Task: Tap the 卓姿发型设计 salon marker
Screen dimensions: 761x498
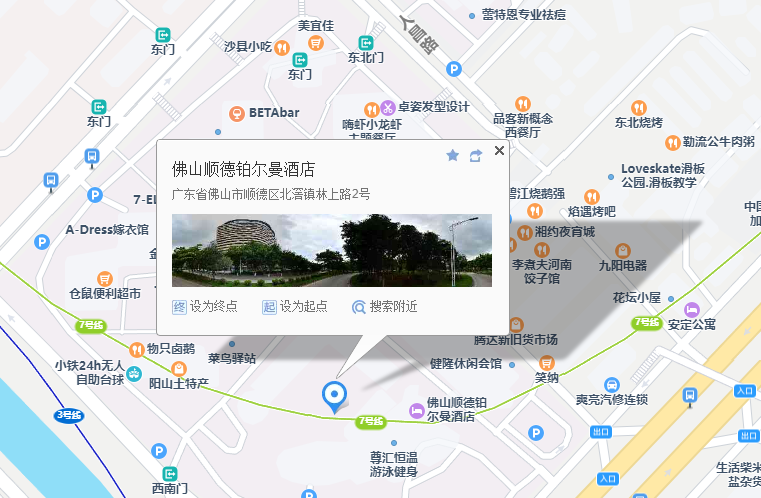Action: tap(388, 107)
